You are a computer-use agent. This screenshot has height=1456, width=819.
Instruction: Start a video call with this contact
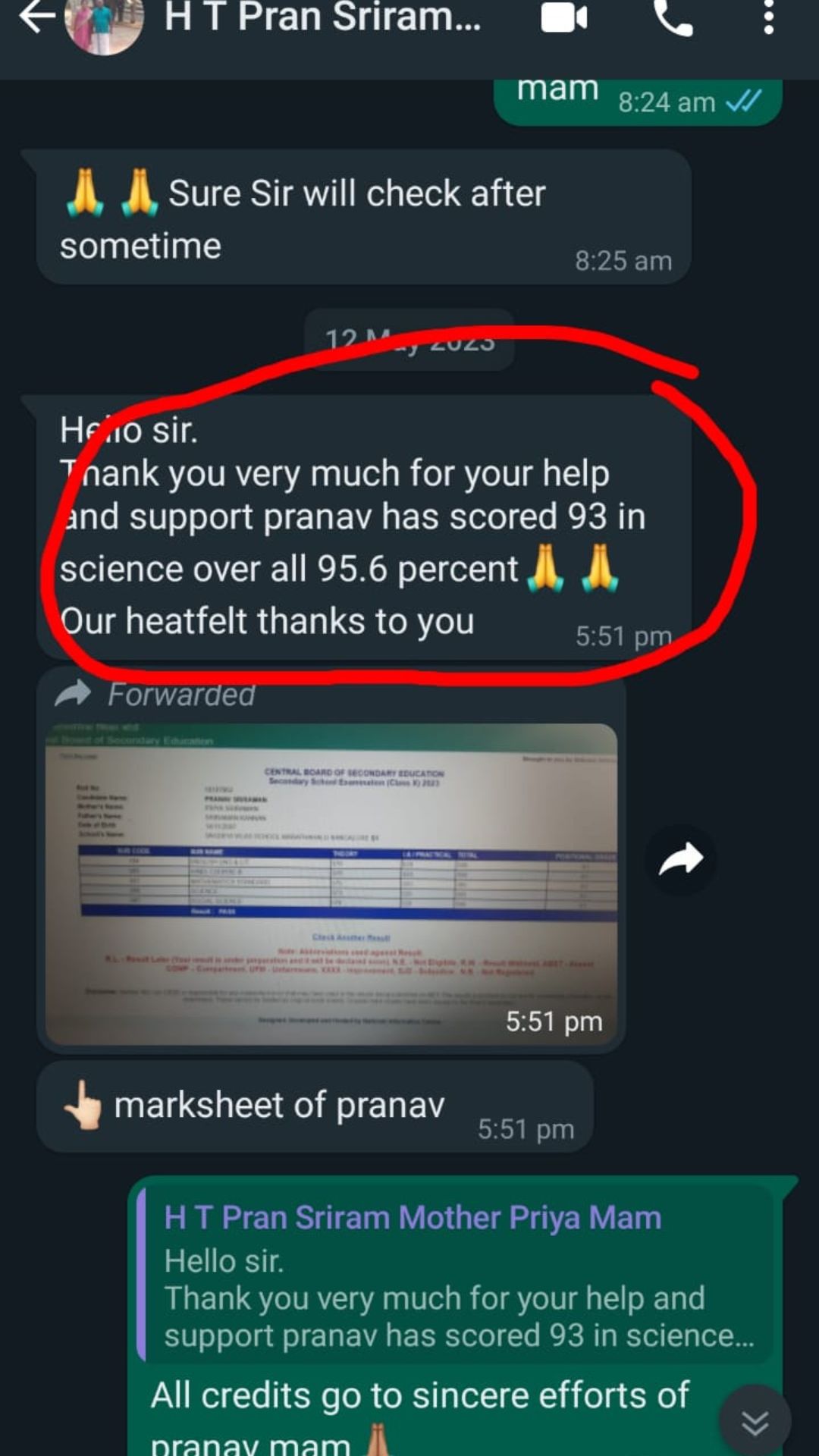click(x=564, y=18)
